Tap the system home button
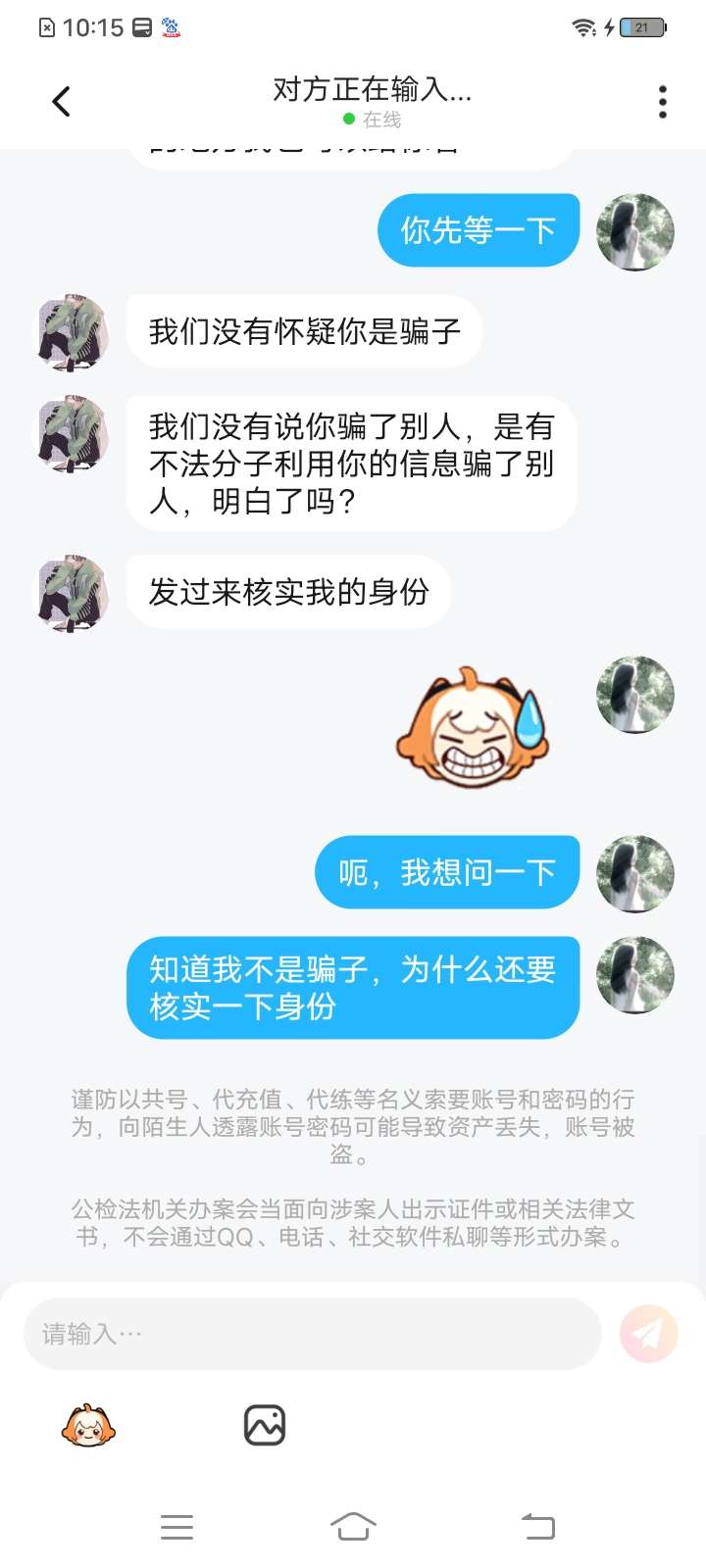The width and height of the screenshot is (706, 1568). pos(353,1526)
